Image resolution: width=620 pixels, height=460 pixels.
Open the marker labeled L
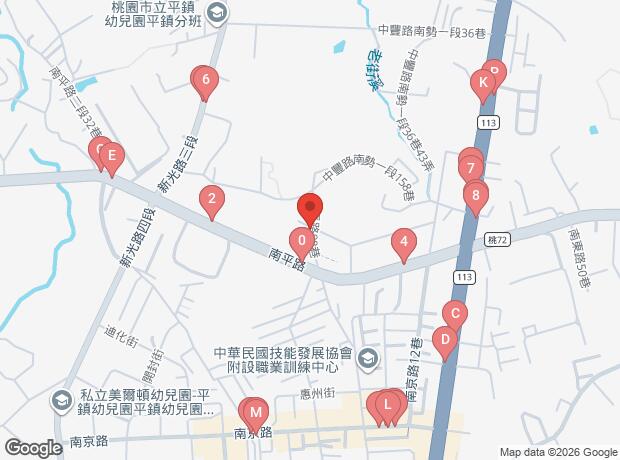coord(390,404)
